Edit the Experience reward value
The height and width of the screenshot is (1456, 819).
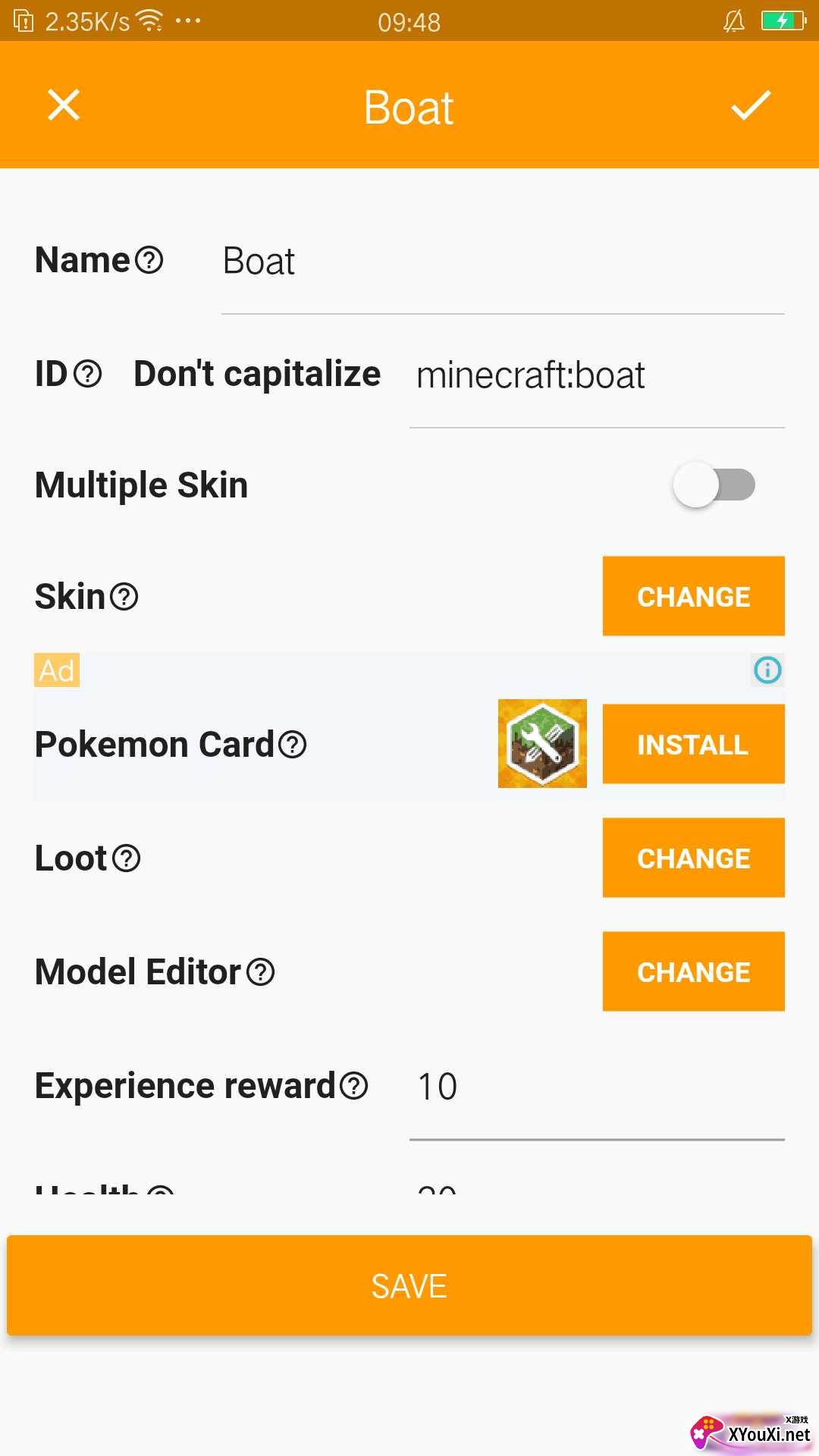tap(596, 1087)
